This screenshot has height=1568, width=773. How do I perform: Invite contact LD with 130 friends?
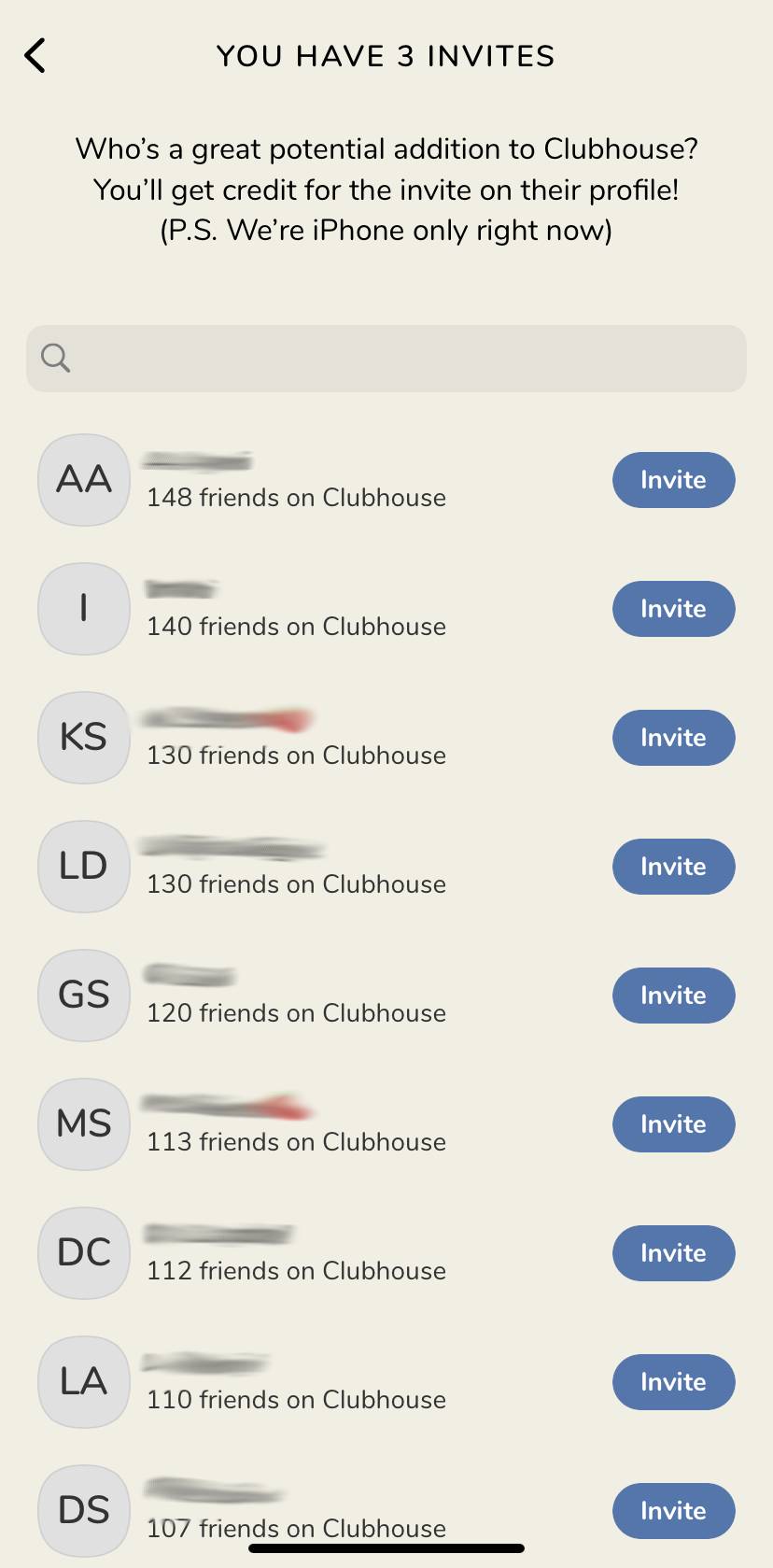673,867
